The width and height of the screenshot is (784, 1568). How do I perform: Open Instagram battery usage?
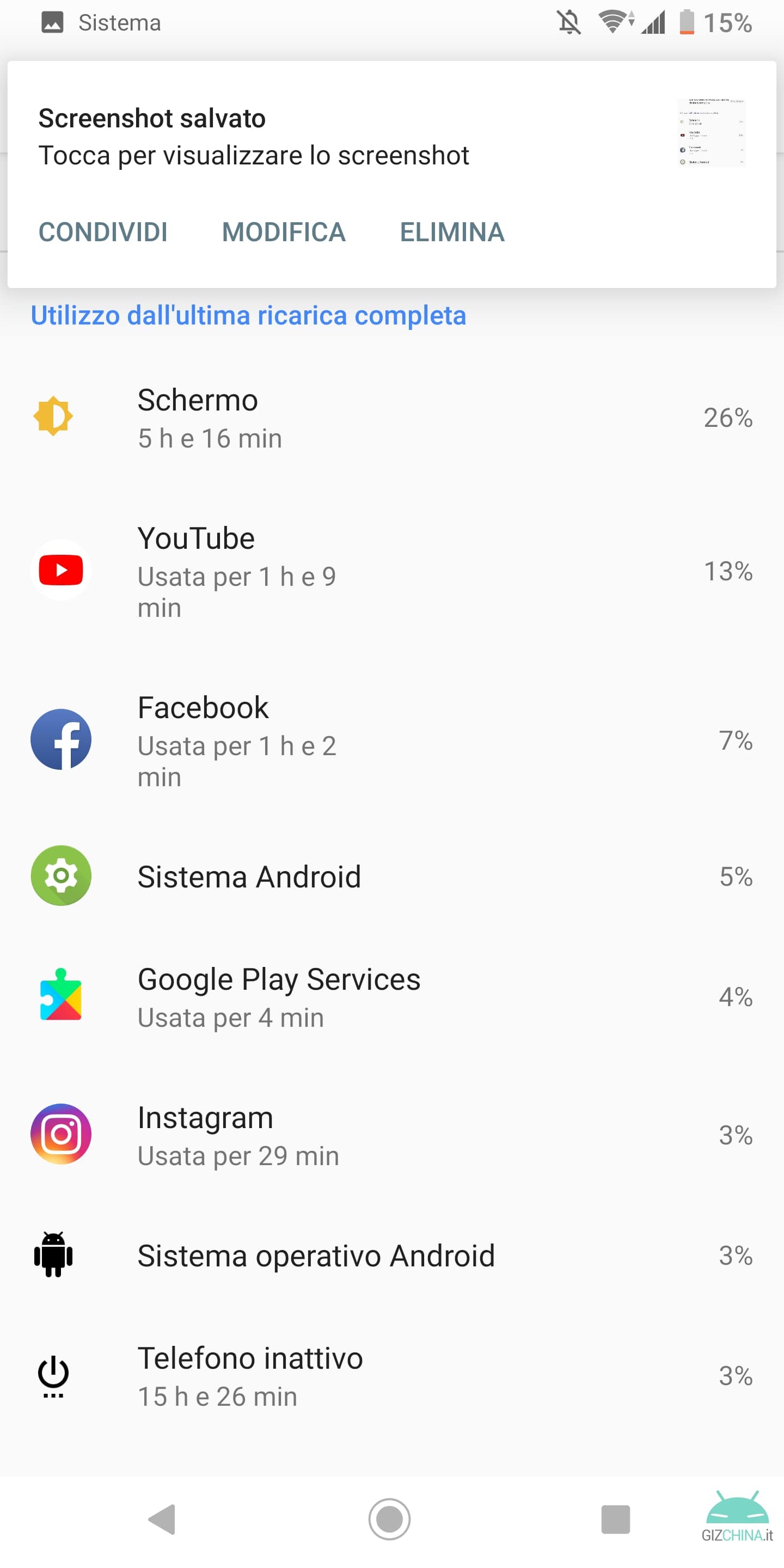392,1135
